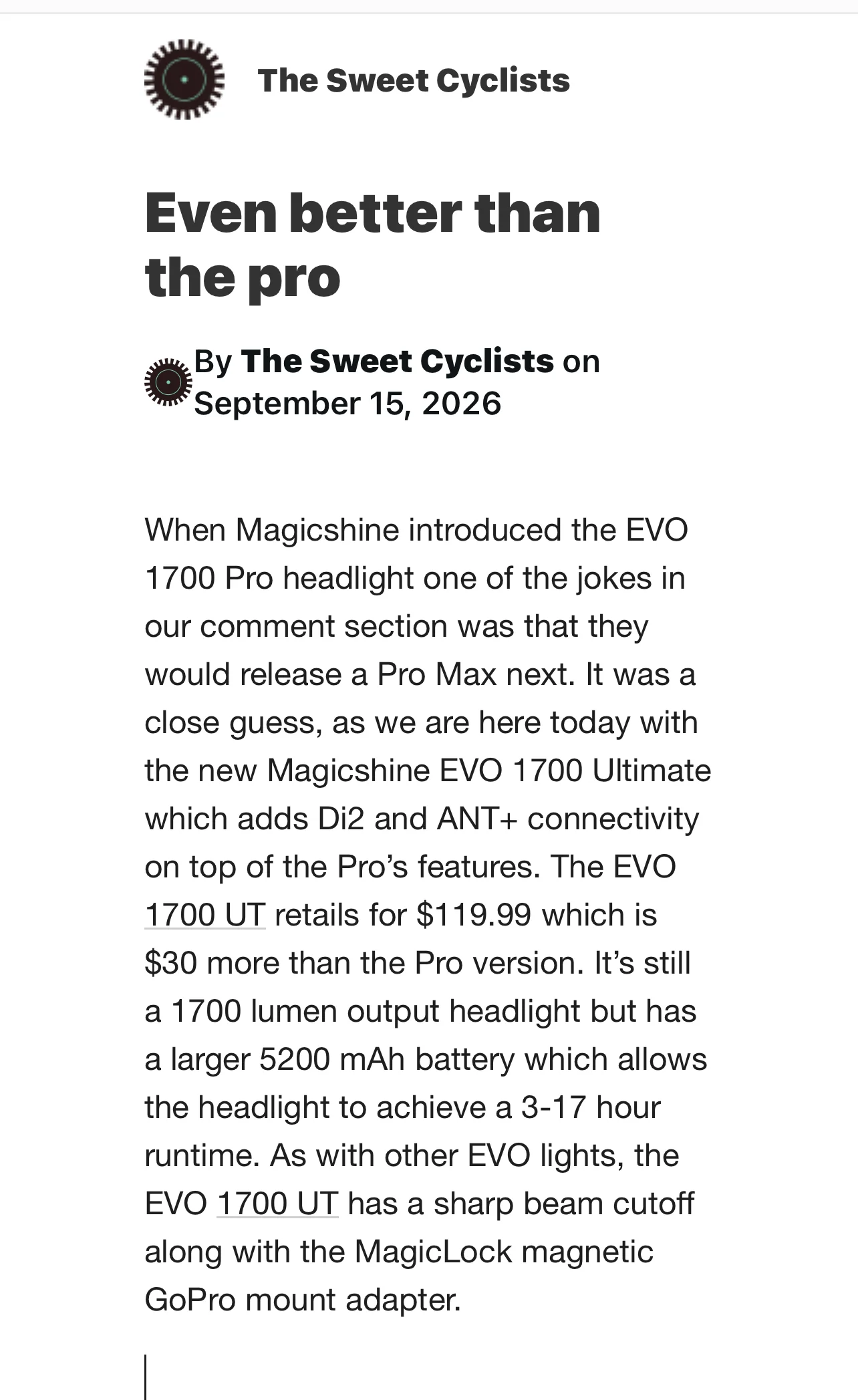
Task: Open the first underlined 1700 UT link
Action: [x=205, y=915]
